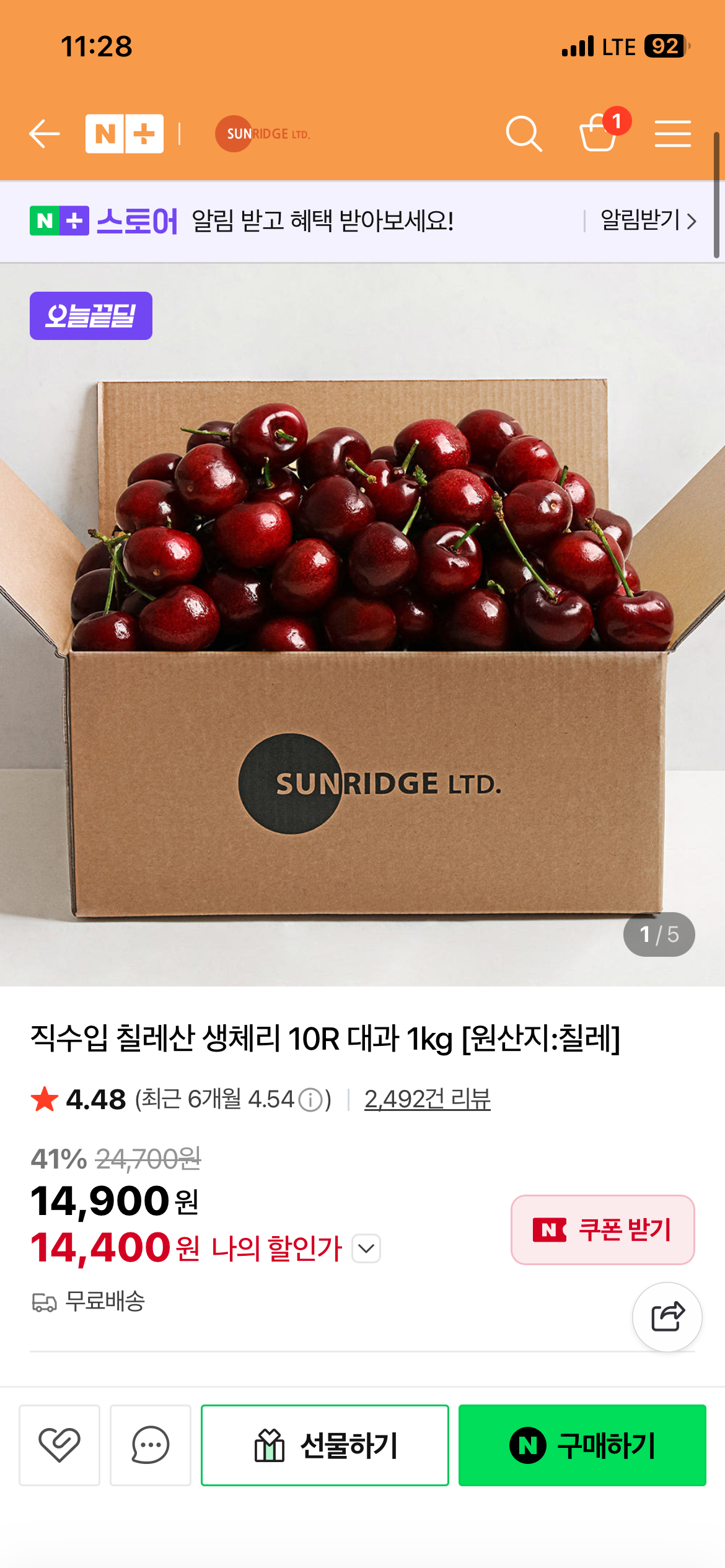Expand the 나의 할인가 details

point(366,1248)
